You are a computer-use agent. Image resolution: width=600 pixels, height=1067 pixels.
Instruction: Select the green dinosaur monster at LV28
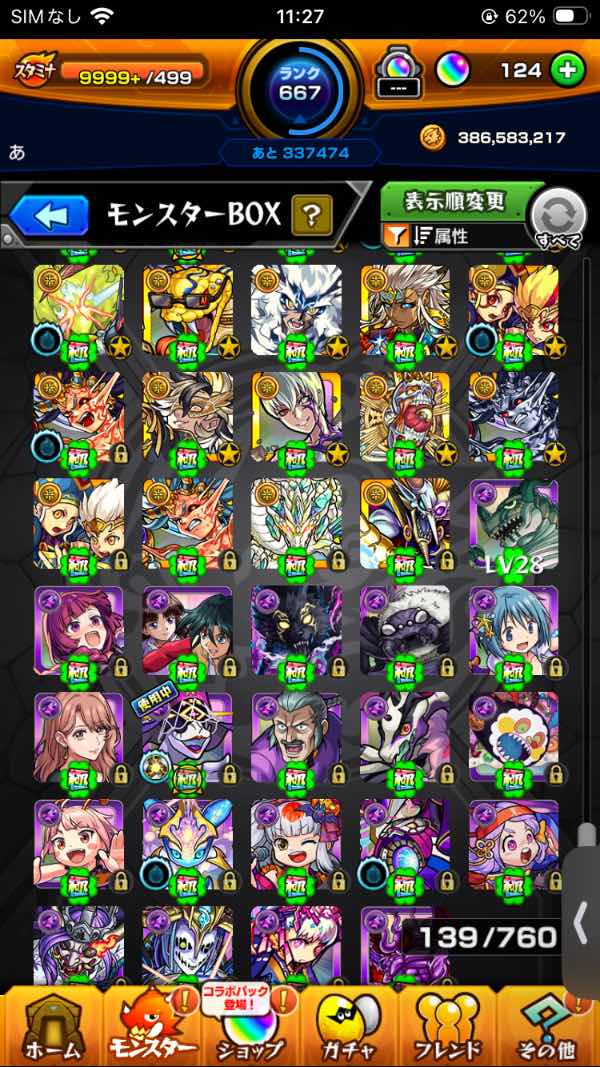pos(514,525)
